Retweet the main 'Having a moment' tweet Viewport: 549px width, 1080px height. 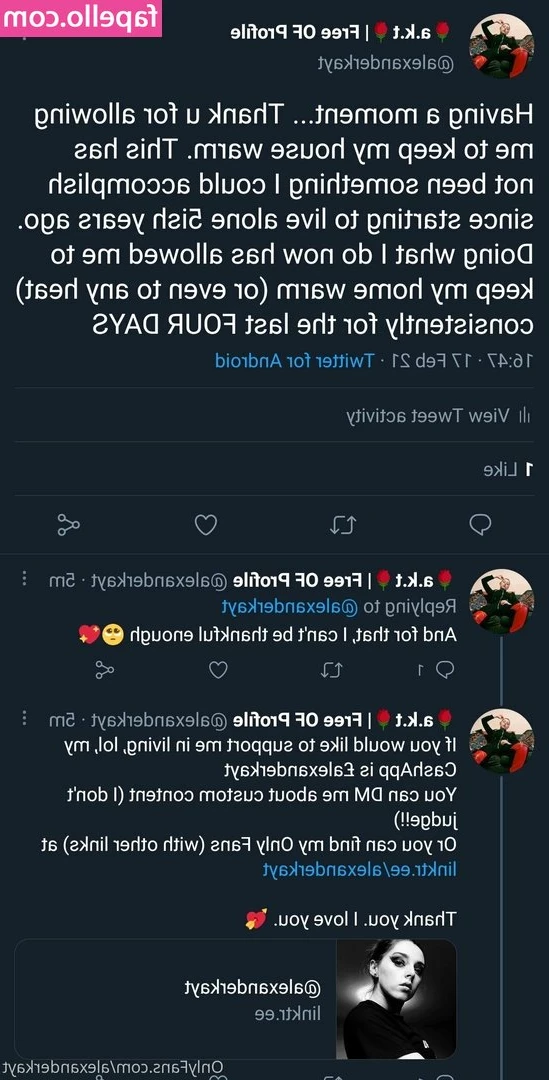coord(342,525)
